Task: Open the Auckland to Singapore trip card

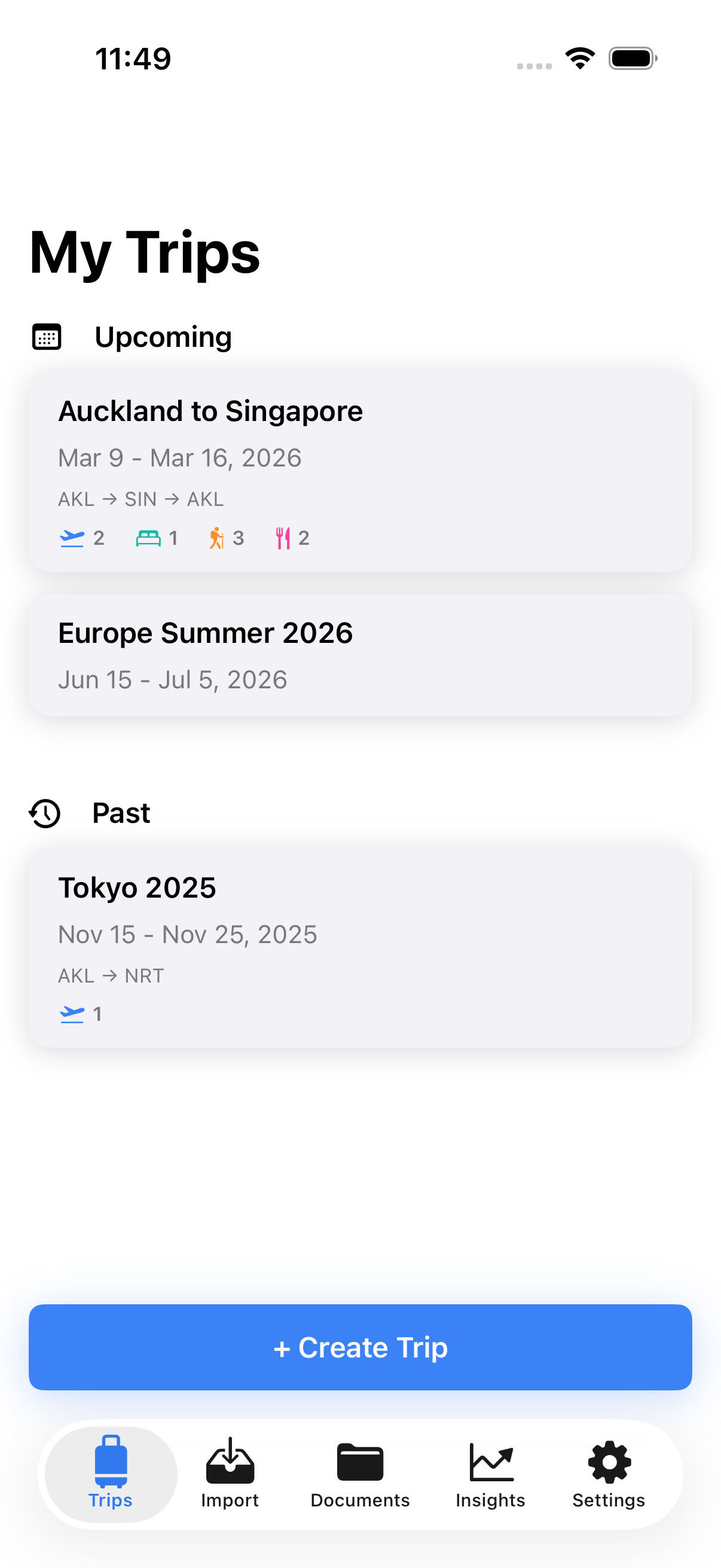Action: (360, 472)
